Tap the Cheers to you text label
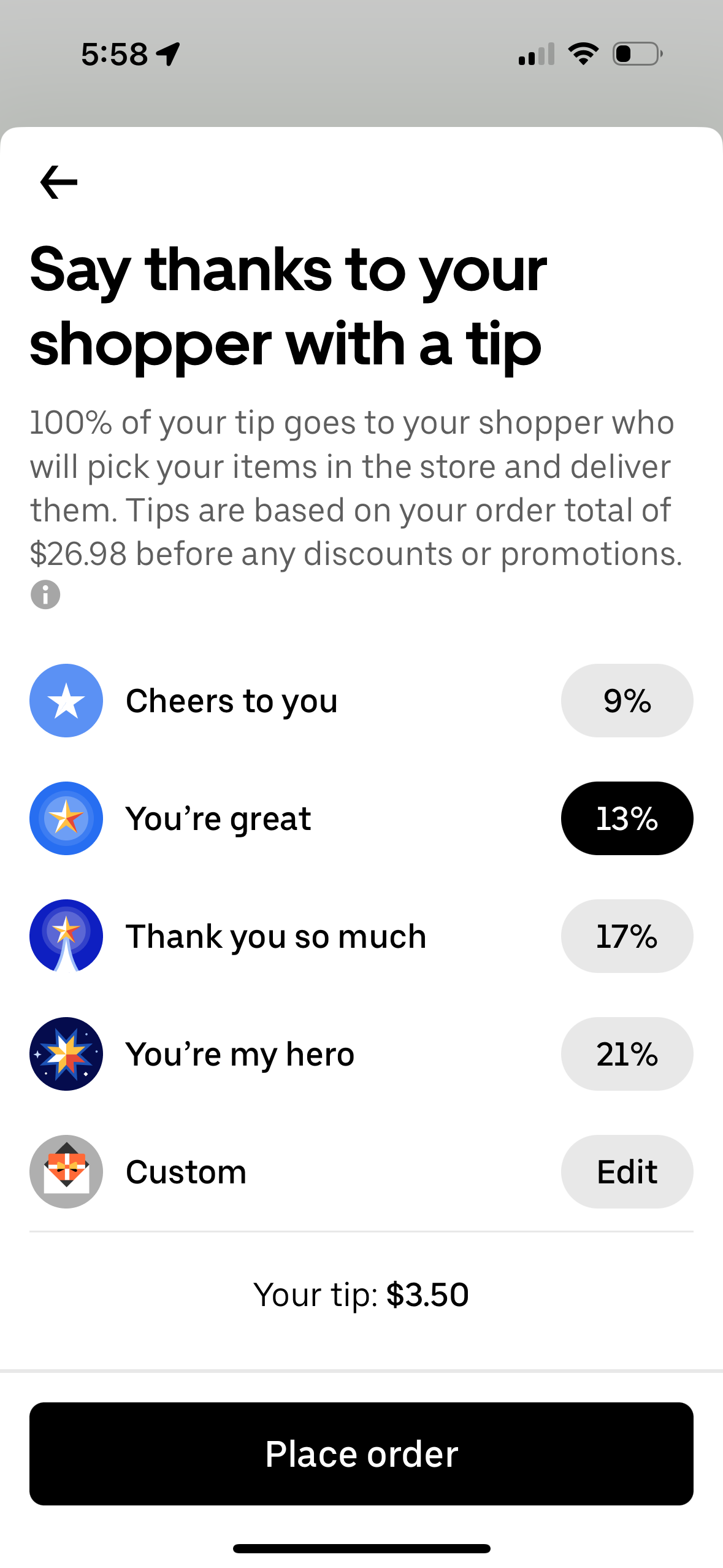 232,701
